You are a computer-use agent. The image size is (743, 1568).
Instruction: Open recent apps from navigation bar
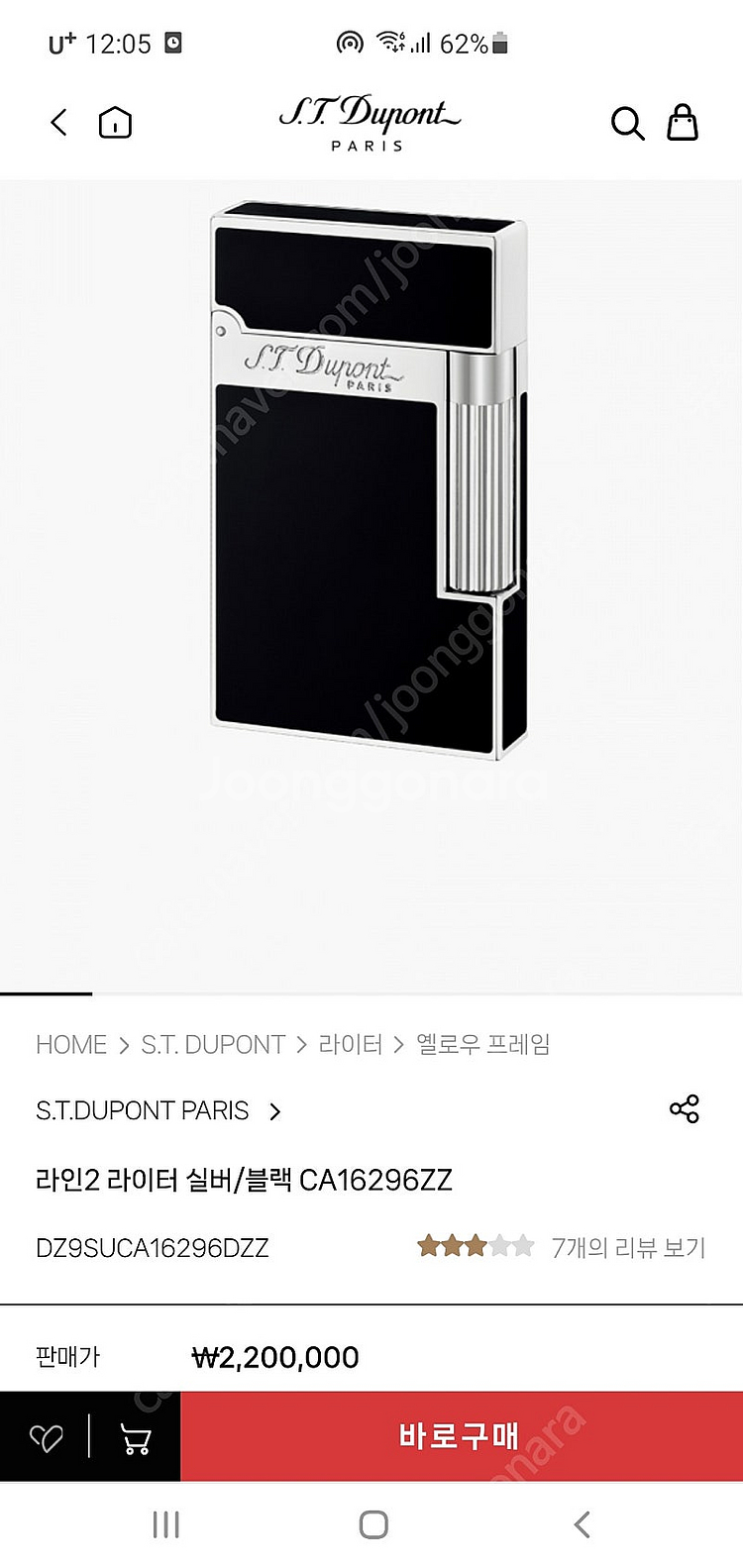pyautogui.click(x=165, y=1524)
